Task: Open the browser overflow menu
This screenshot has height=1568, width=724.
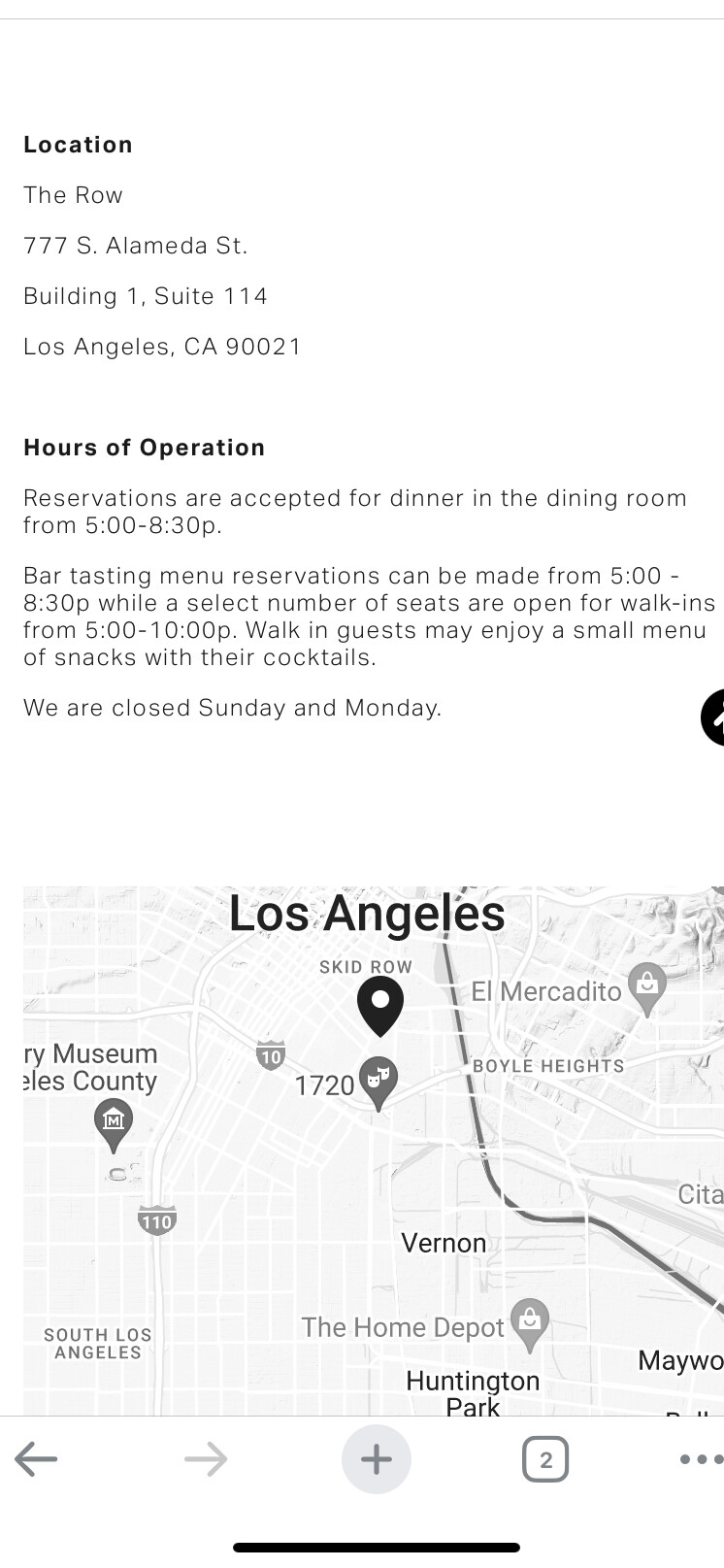Action: click(x=701, y=1458)
